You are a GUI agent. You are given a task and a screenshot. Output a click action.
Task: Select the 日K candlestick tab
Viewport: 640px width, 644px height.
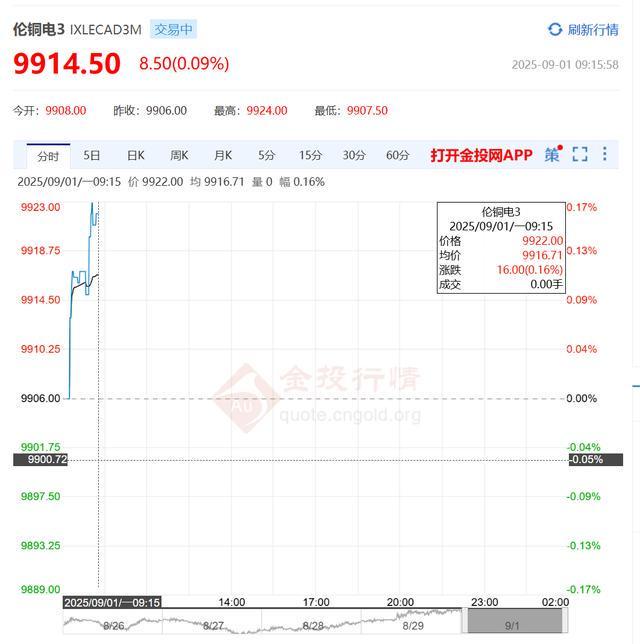click(x=136, y=155)
